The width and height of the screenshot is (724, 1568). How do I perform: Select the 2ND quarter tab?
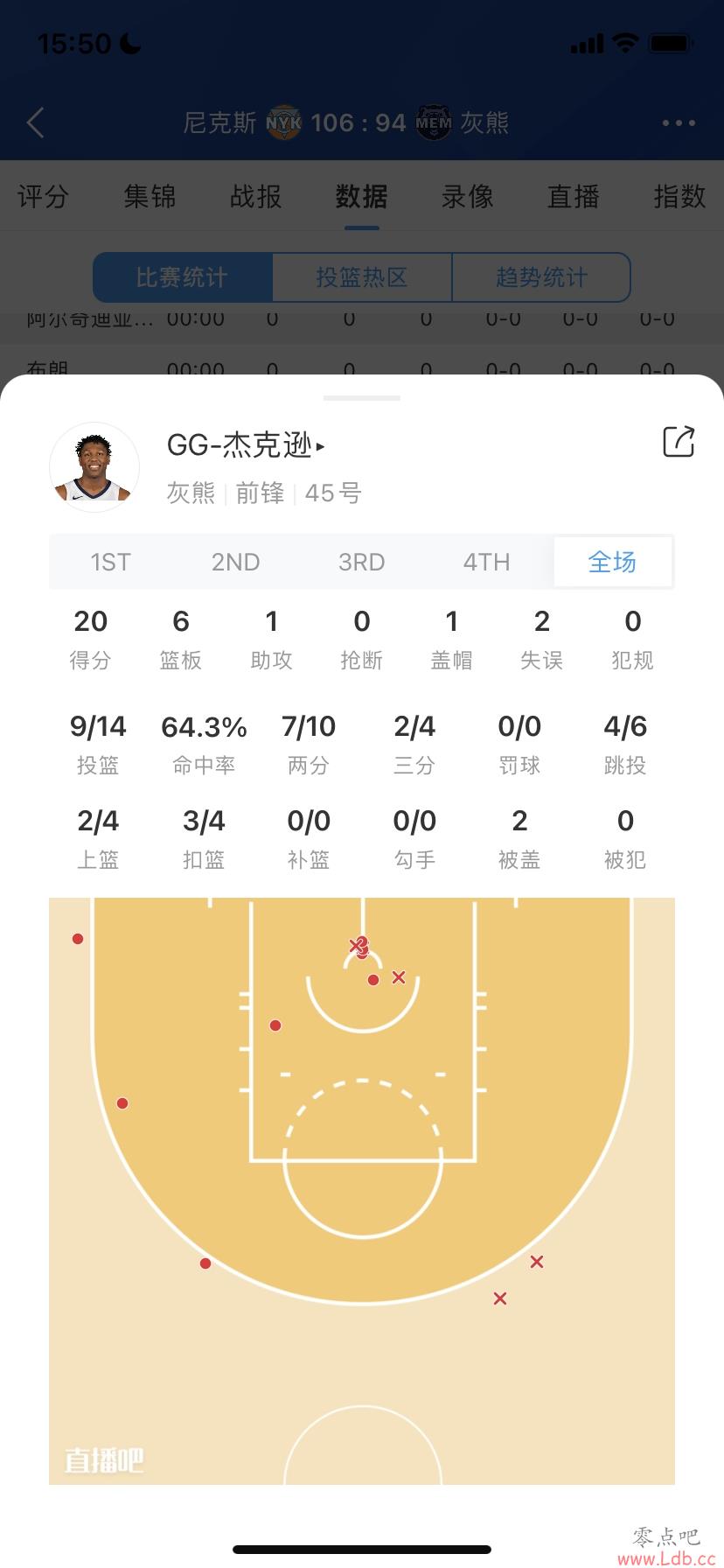[236, 562]
